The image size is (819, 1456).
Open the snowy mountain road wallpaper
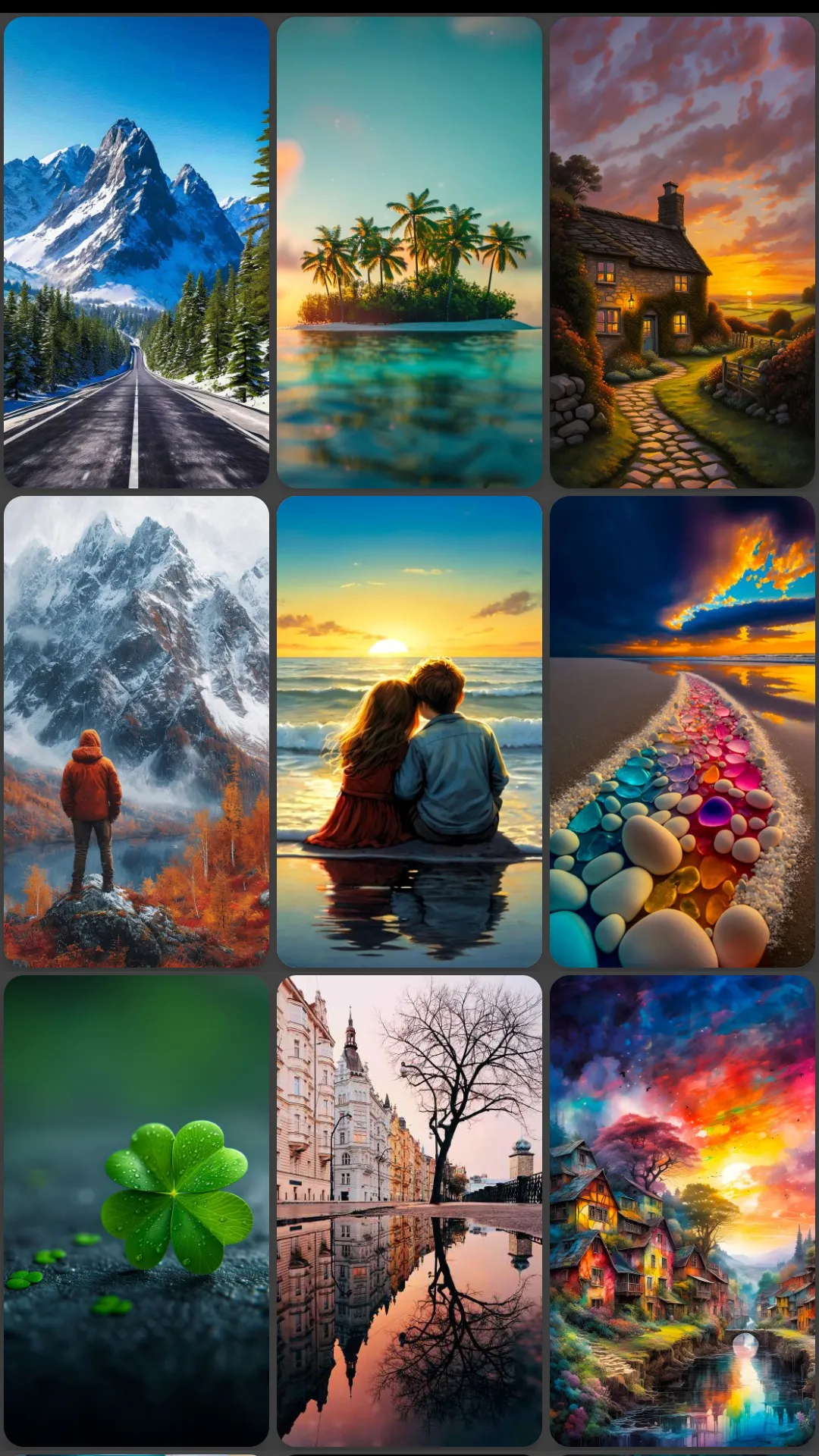(136, 252)
